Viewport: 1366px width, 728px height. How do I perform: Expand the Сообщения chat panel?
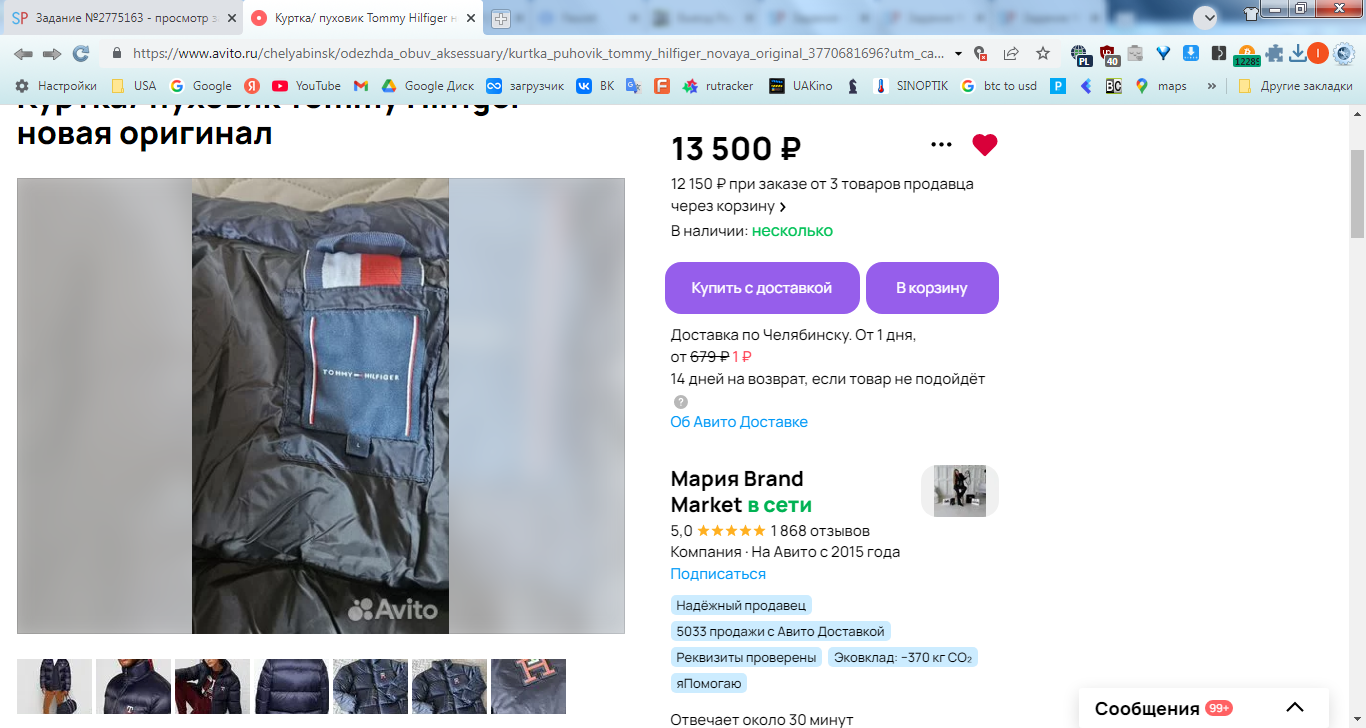click(x=1294, y=708)
